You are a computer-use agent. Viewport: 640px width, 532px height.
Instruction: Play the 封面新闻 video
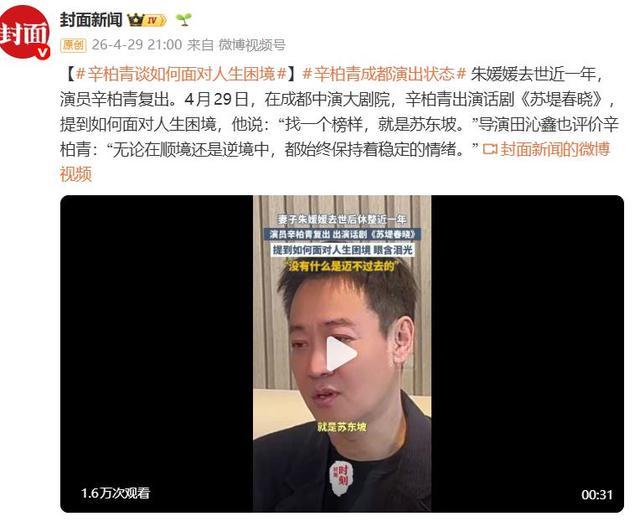(x=342, y=354)
